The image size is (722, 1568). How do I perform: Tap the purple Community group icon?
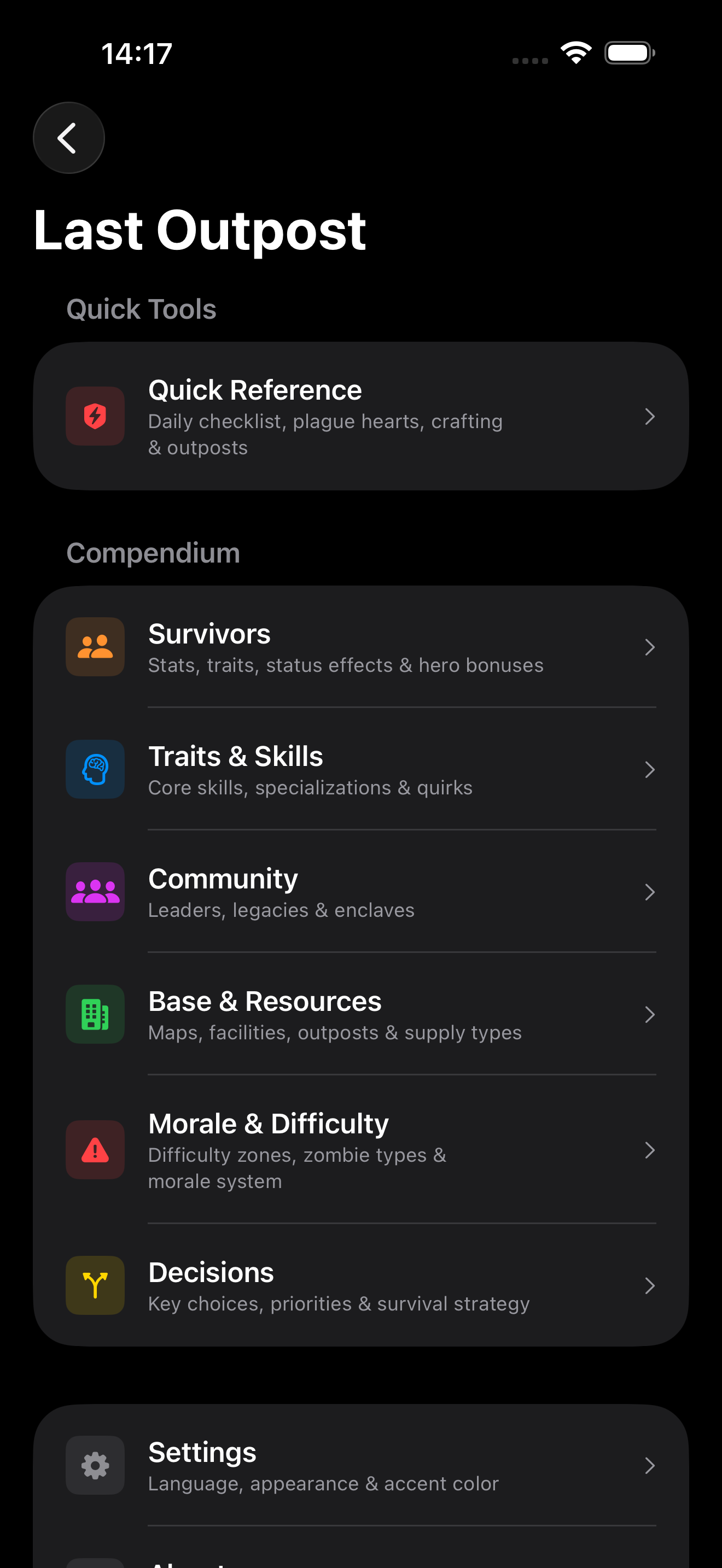pos(95,892)
